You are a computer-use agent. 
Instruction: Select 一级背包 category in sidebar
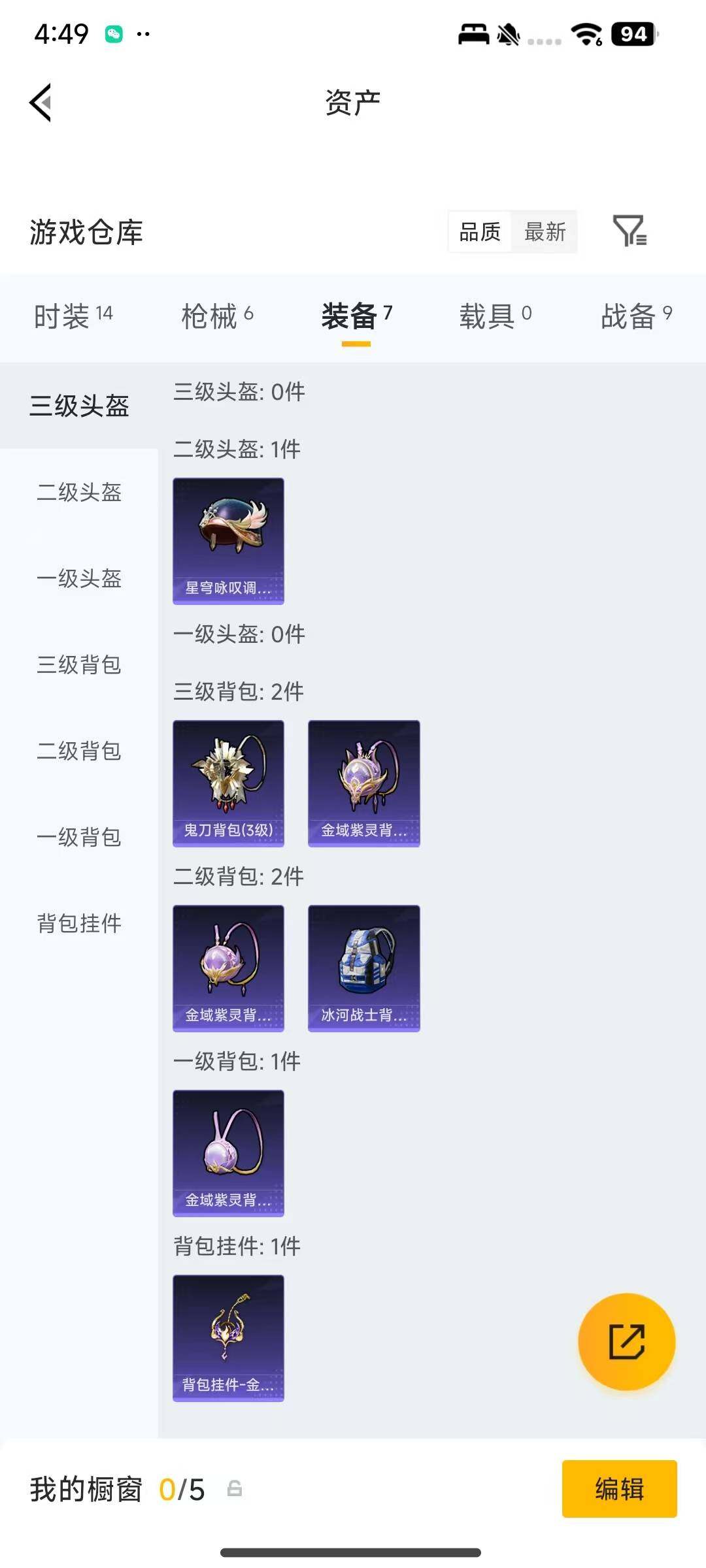[80, 838]
